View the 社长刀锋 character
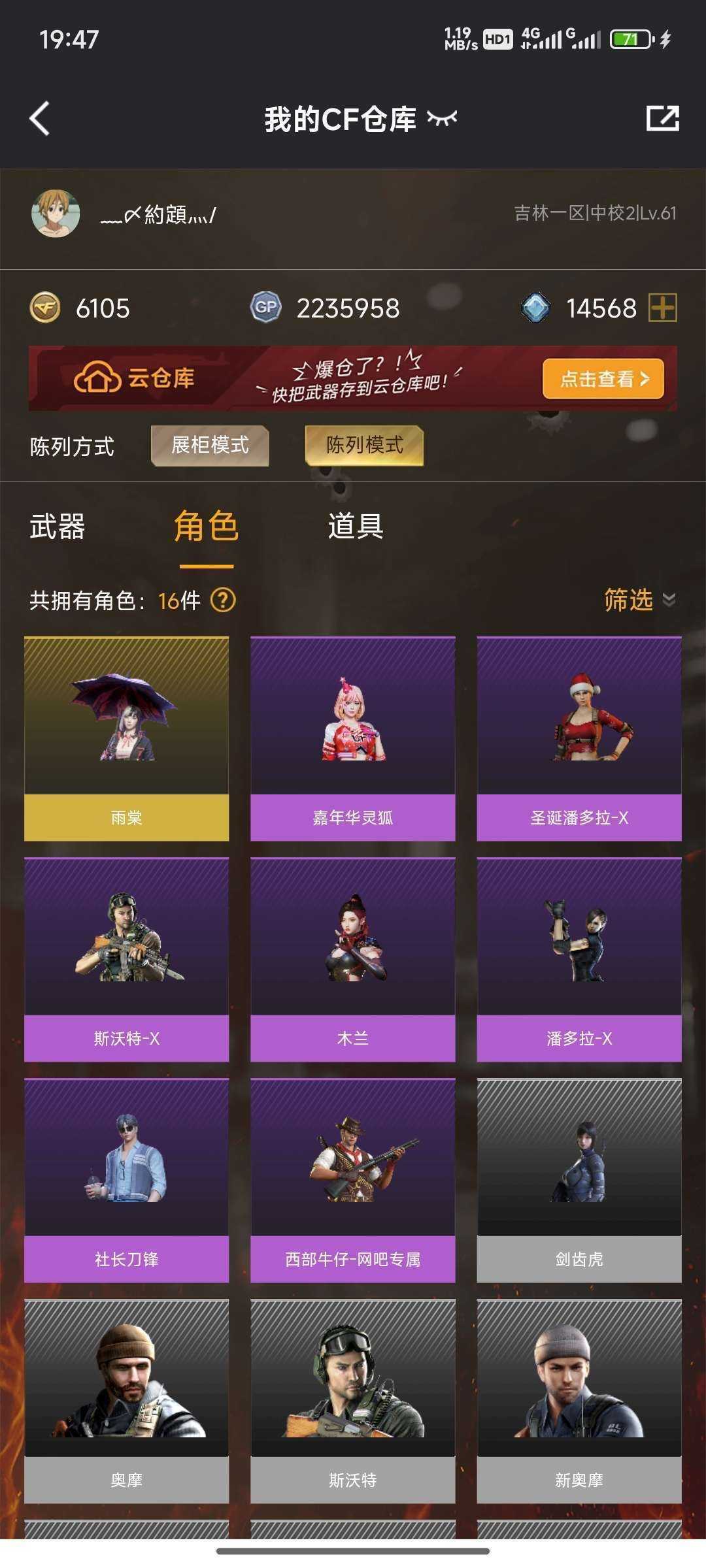This screenshot has height=1568, width=706. 127,1180
